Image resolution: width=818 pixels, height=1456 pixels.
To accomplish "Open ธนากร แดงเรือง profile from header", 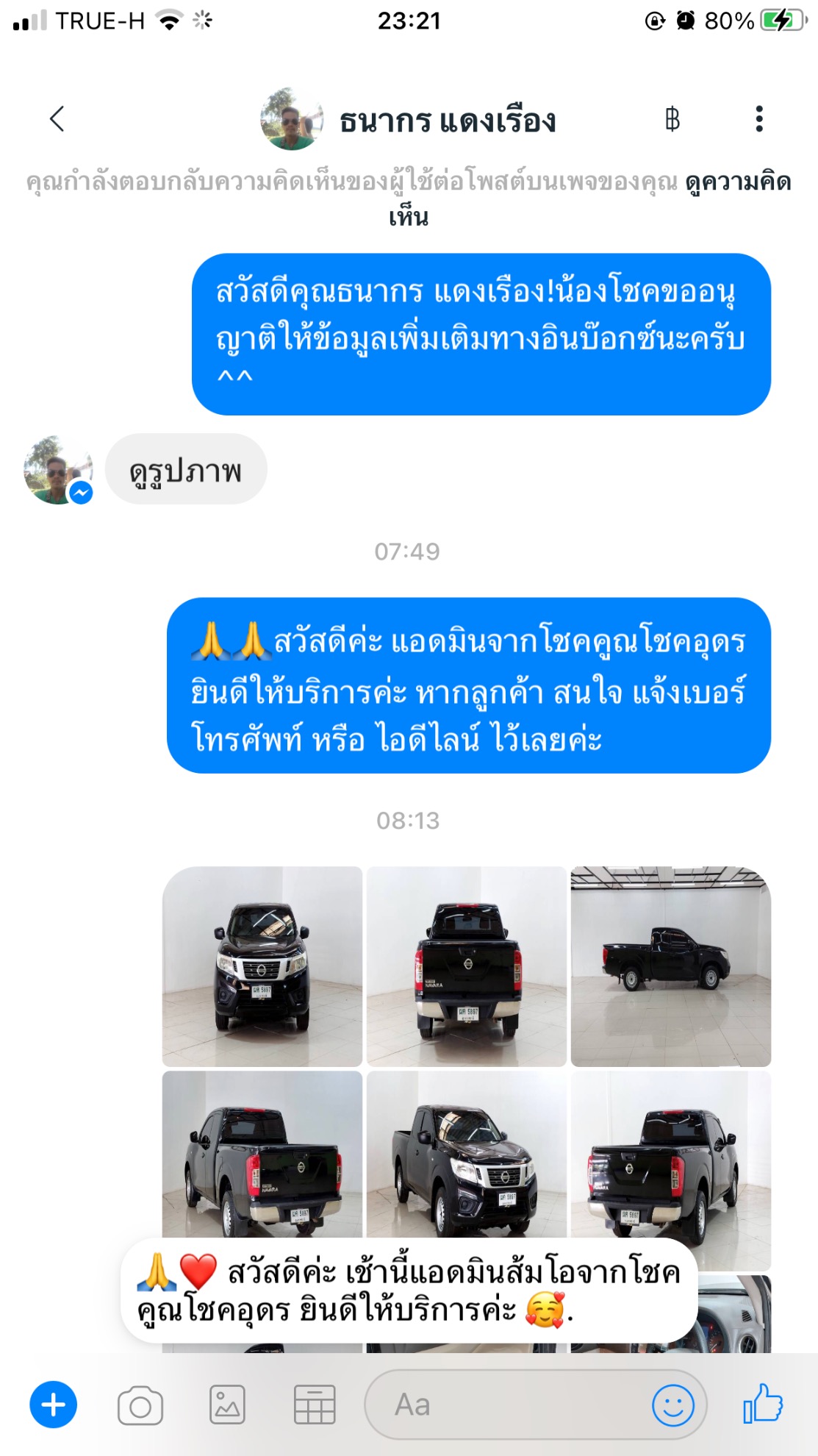I will 447,121.
